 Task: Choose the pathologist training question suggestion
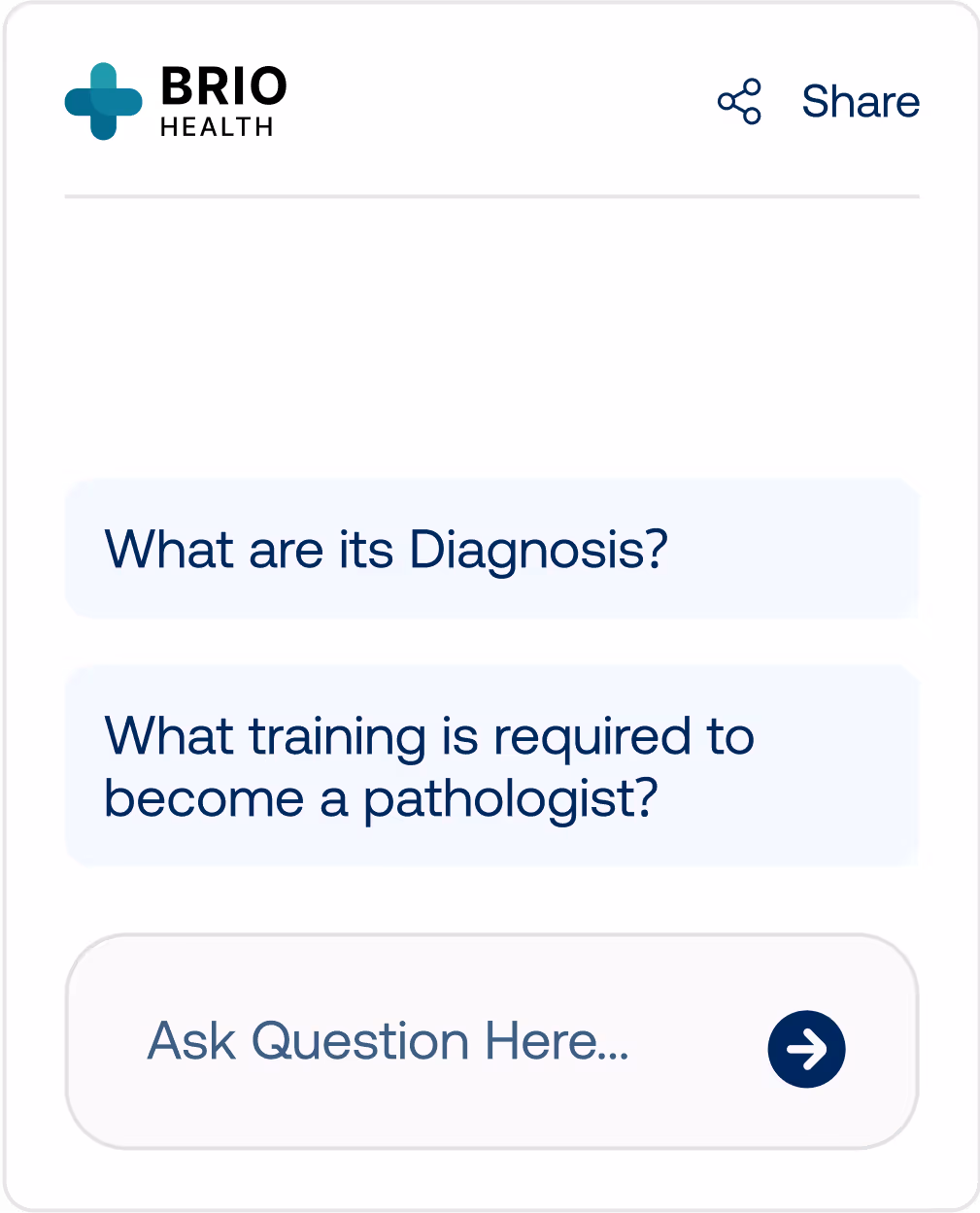pyautogui.click(x=490, y=766)
